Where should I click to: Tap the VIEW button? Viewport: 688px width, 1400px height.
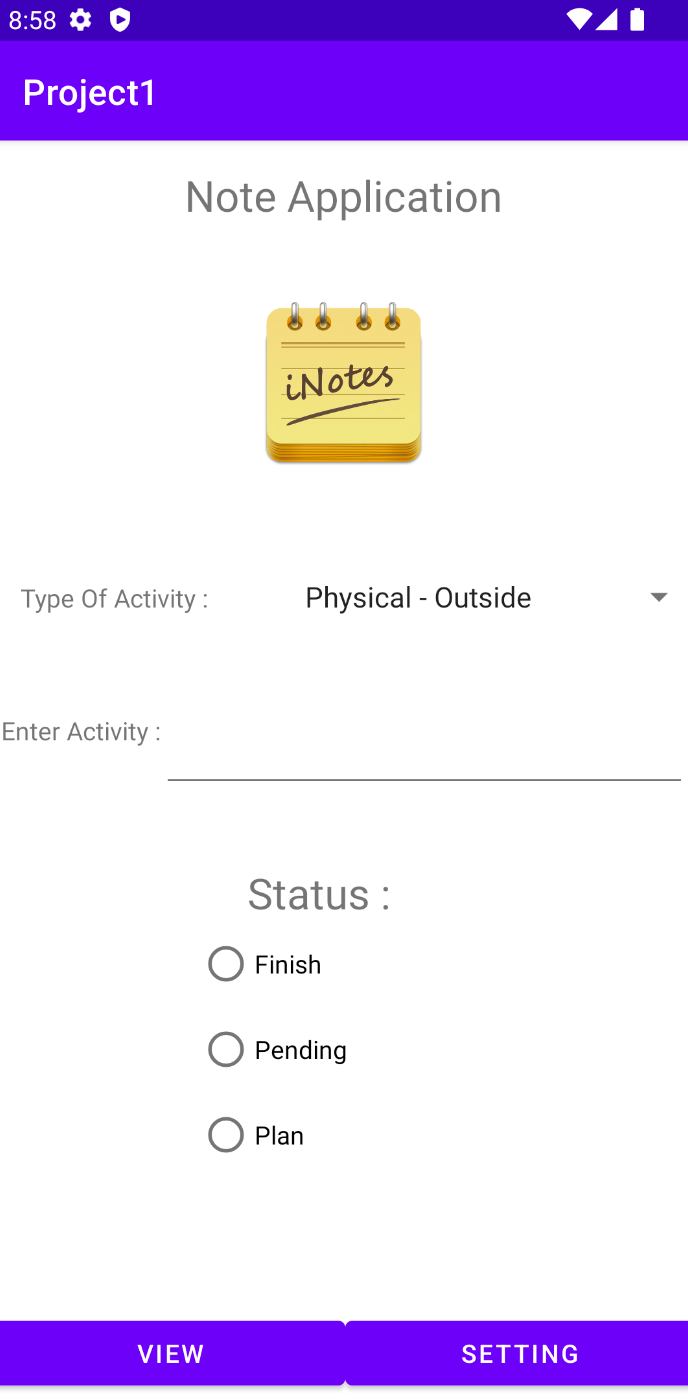coord(171,1354)
